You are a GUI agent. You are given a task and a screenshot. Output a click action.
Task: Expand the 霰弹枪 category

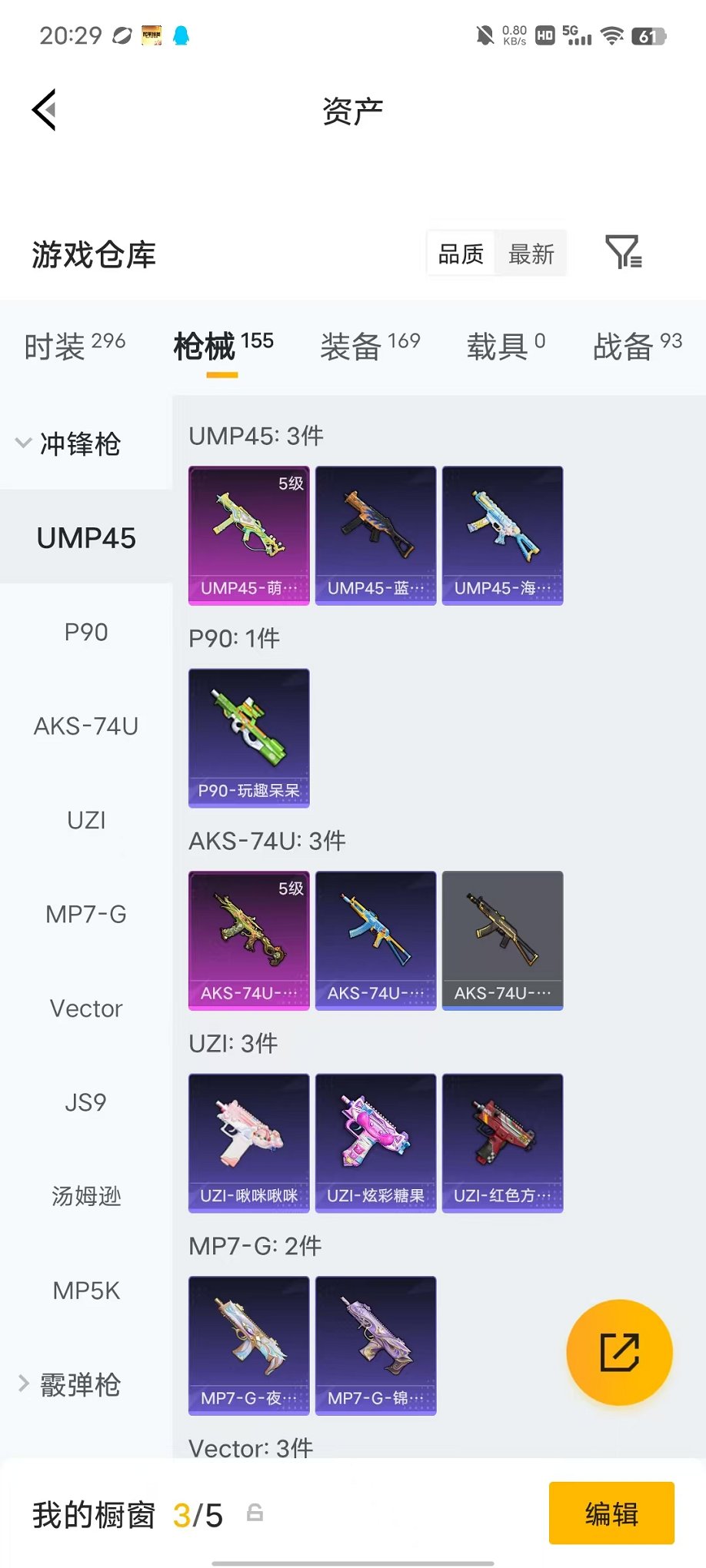(69, 1384)
